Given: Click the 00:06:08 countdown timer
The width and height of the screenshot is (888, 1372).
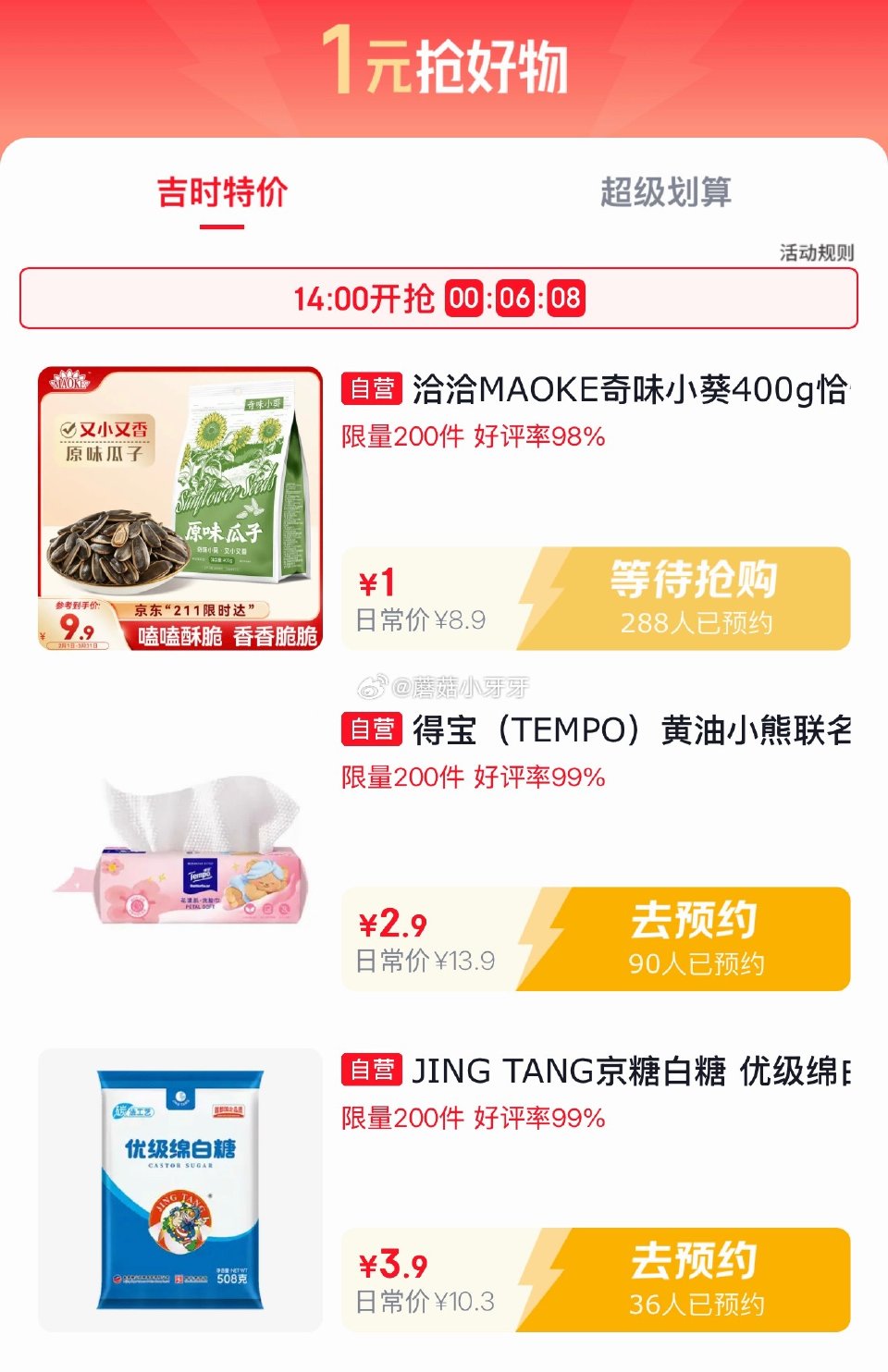Looking at the screenshot, I should [513, 298].
